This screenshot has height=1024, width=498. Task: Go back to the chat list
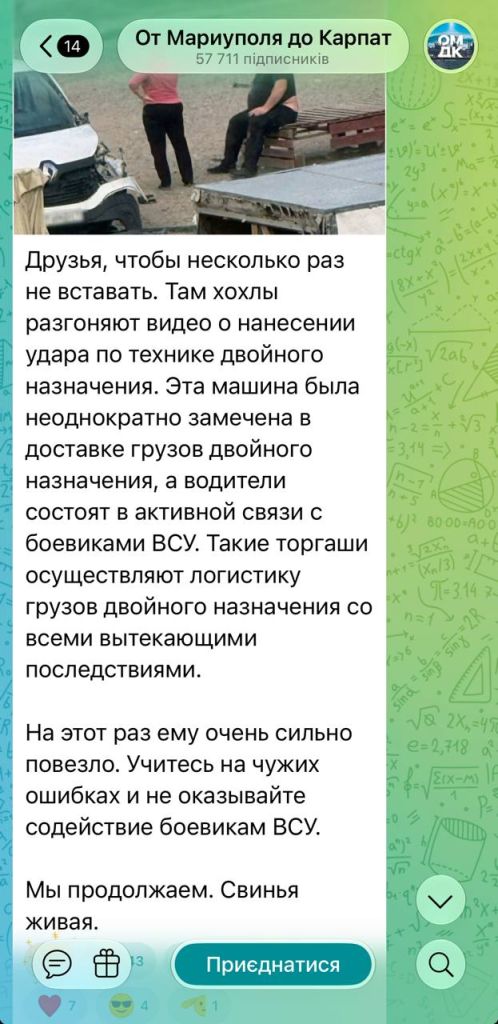coord(61,46)
